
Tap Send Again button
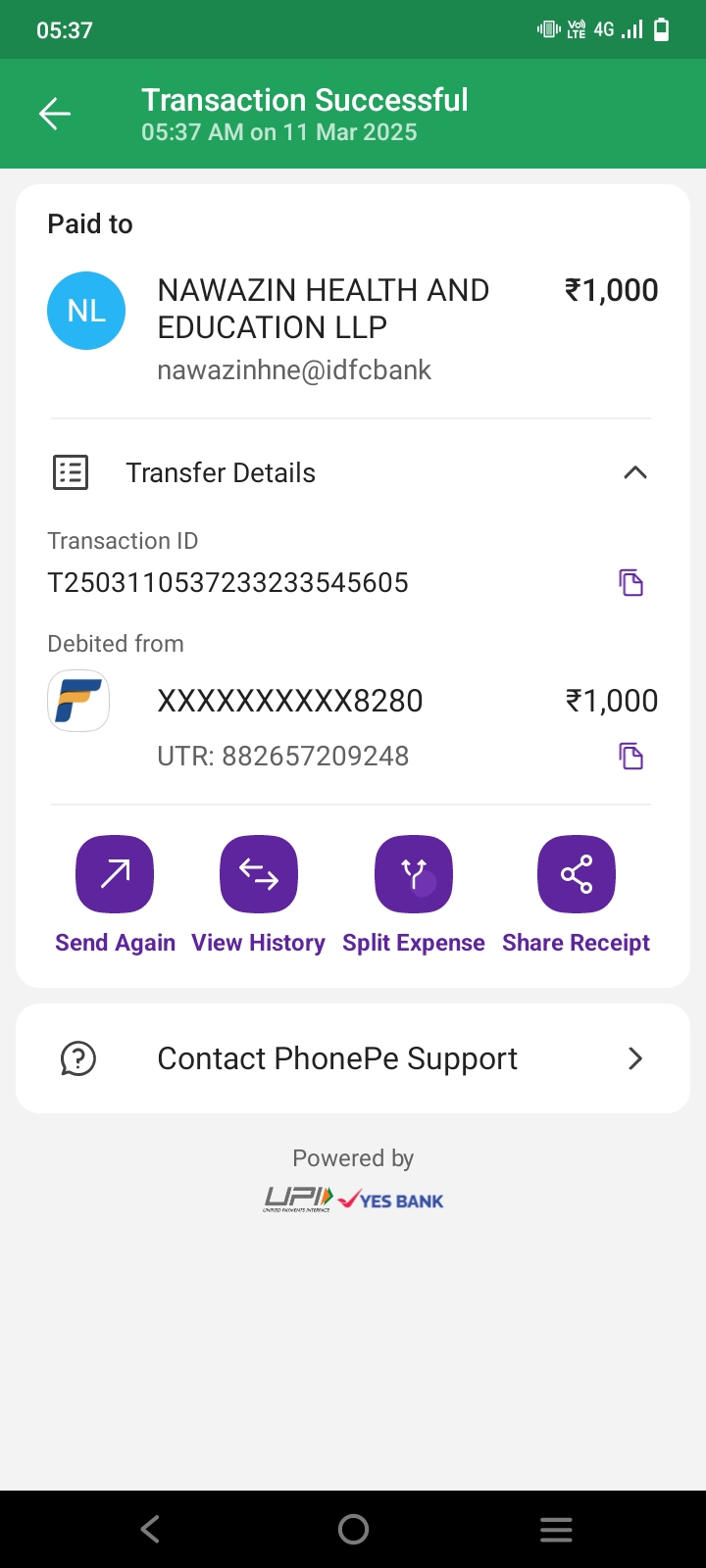[x=115, y=875]
